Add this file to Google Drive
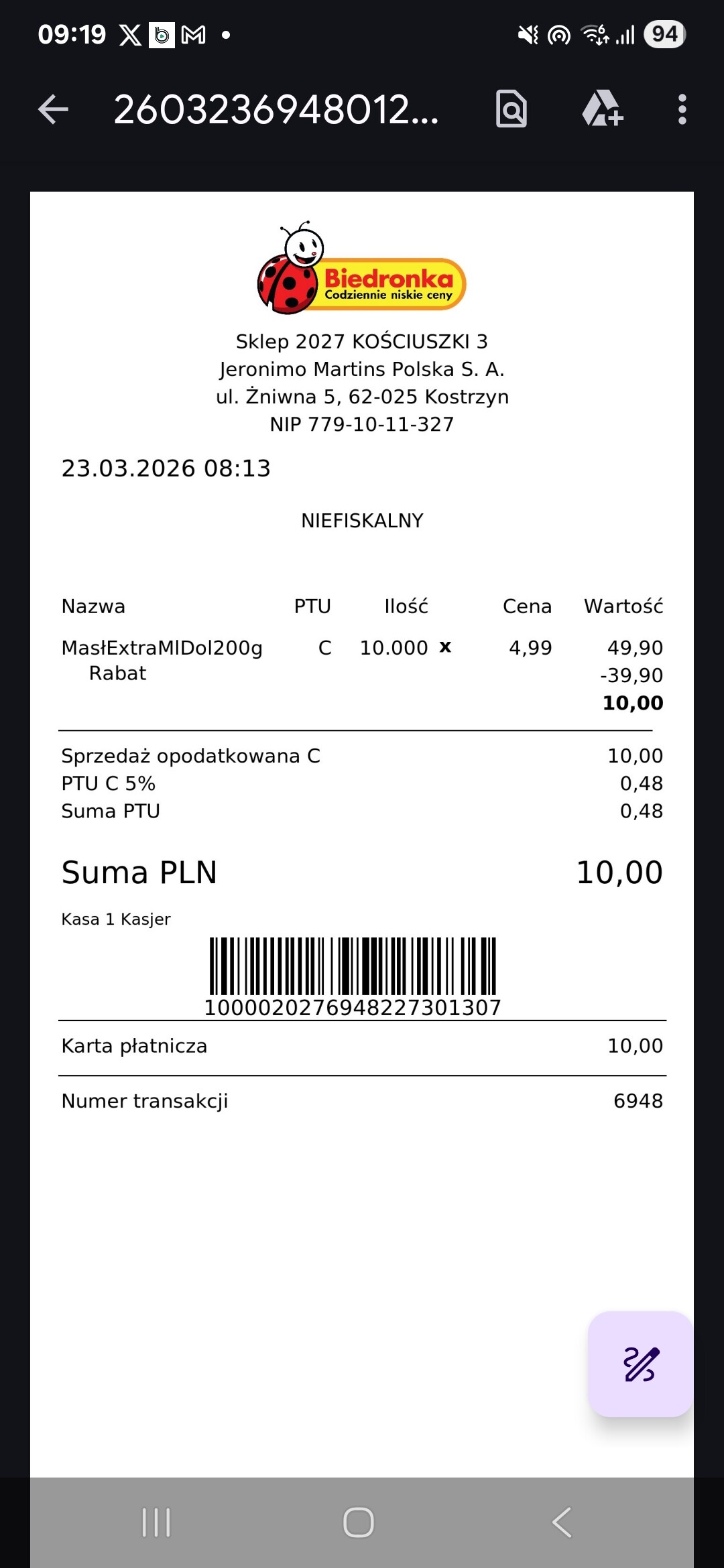The image size is (724, 1568). 602,109
